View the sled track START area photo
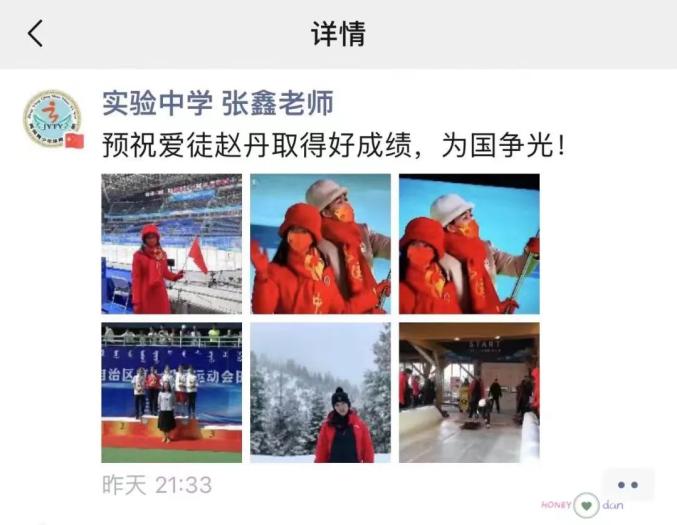677x525 pixels. click(469, 392)
